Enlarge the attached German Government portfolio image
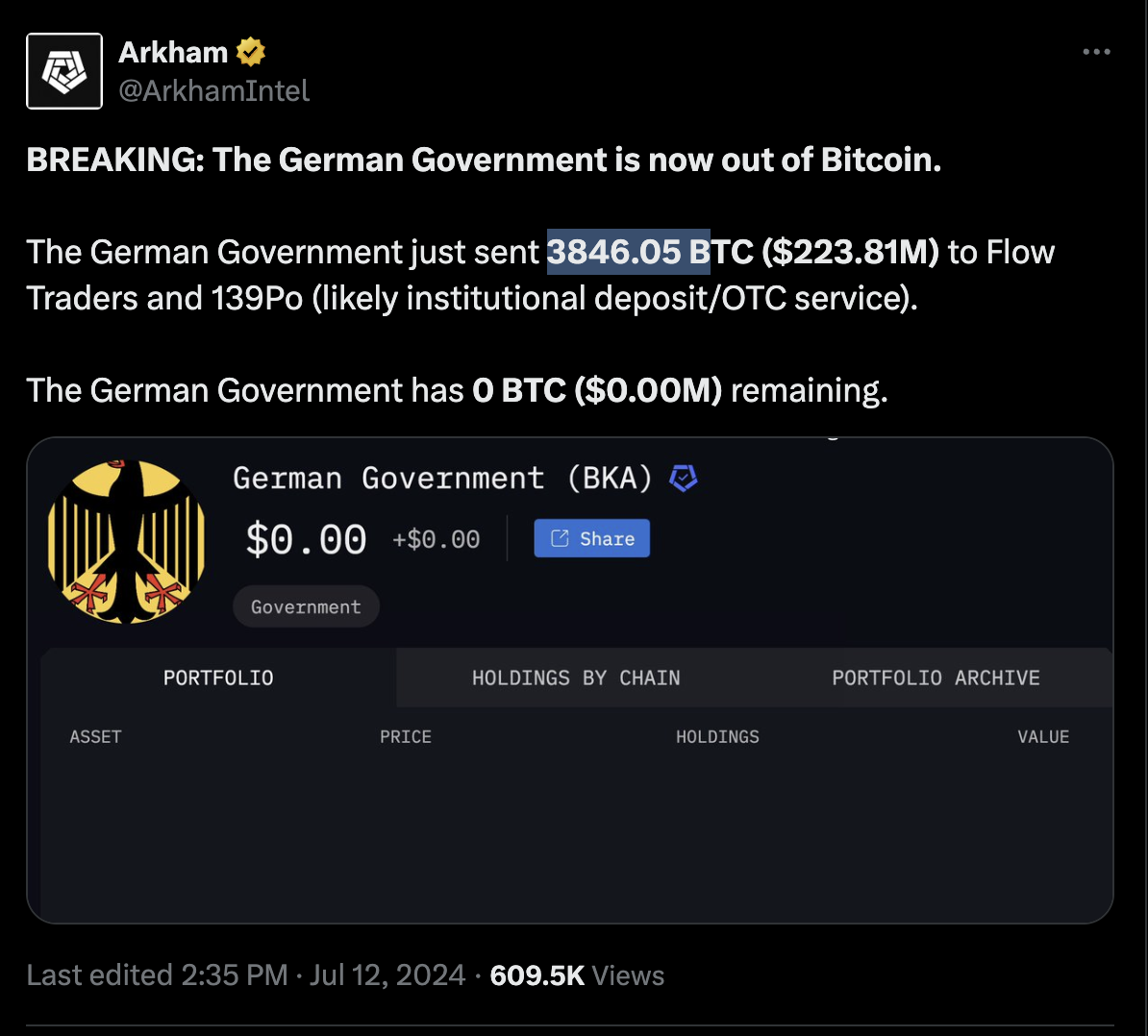This screenshot has height=1036, width=1148. 569,680
